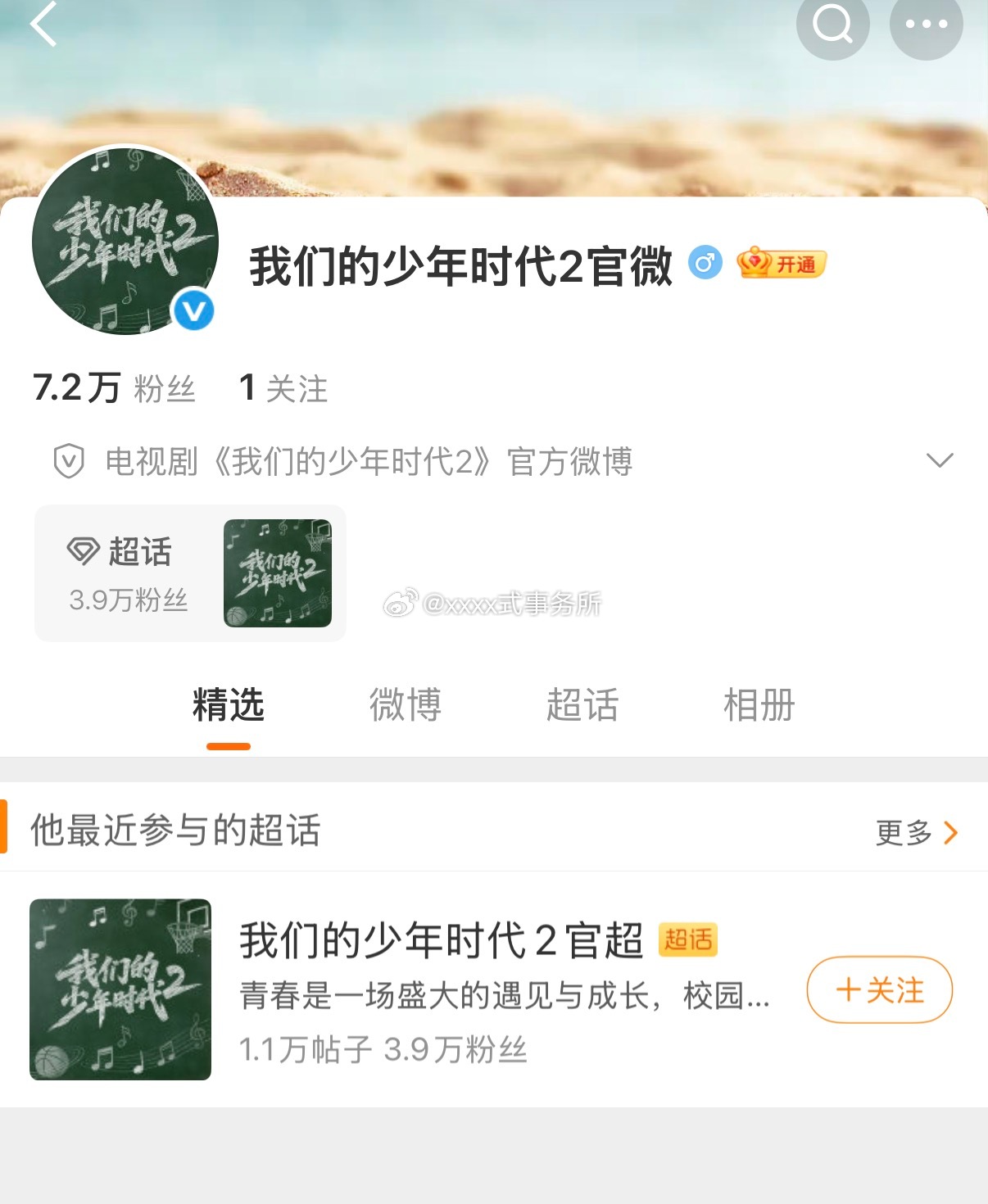Follow the topic via the 十关注 button
The height and width of the screenshot is (1204, 988).
878,990
